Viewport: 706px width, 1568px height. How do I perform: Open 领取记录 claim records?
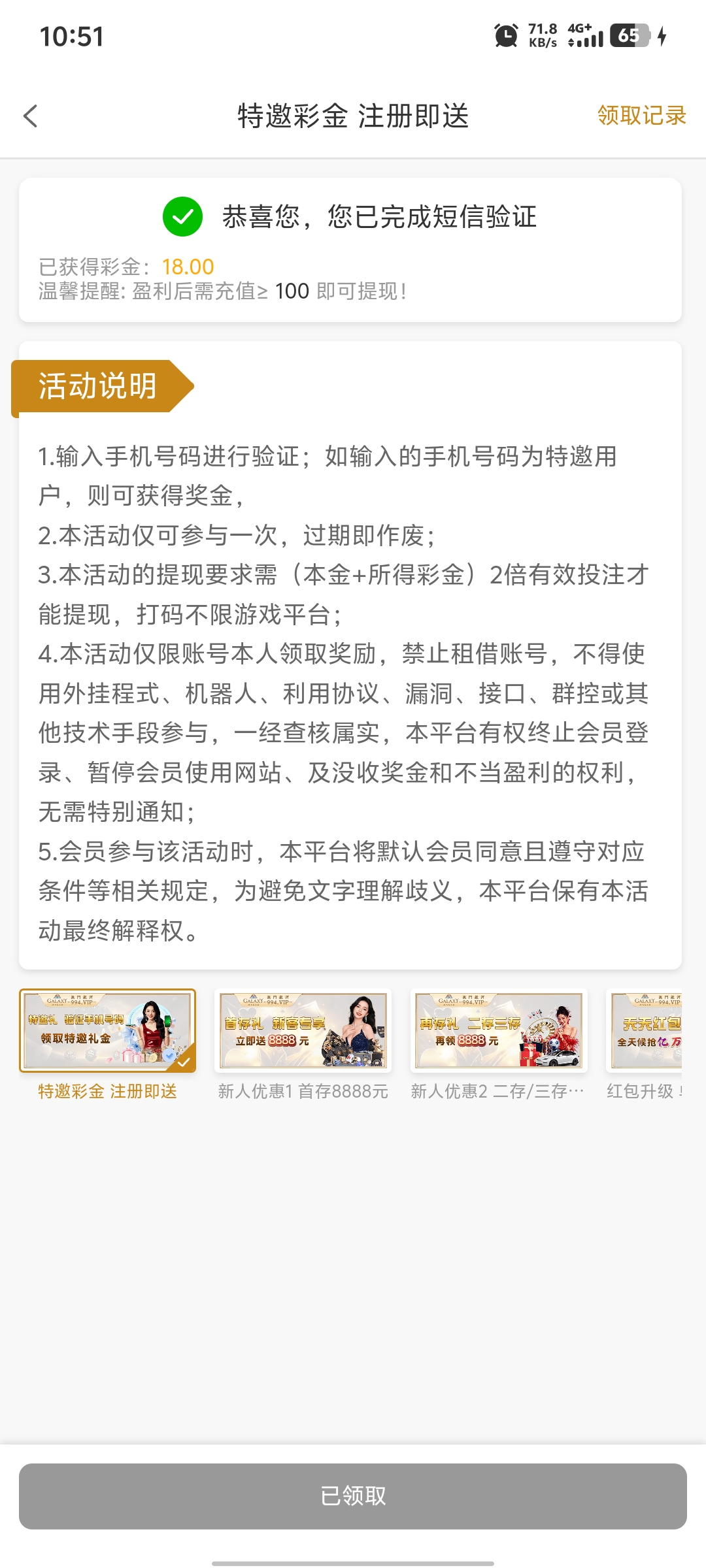point(641,116)
